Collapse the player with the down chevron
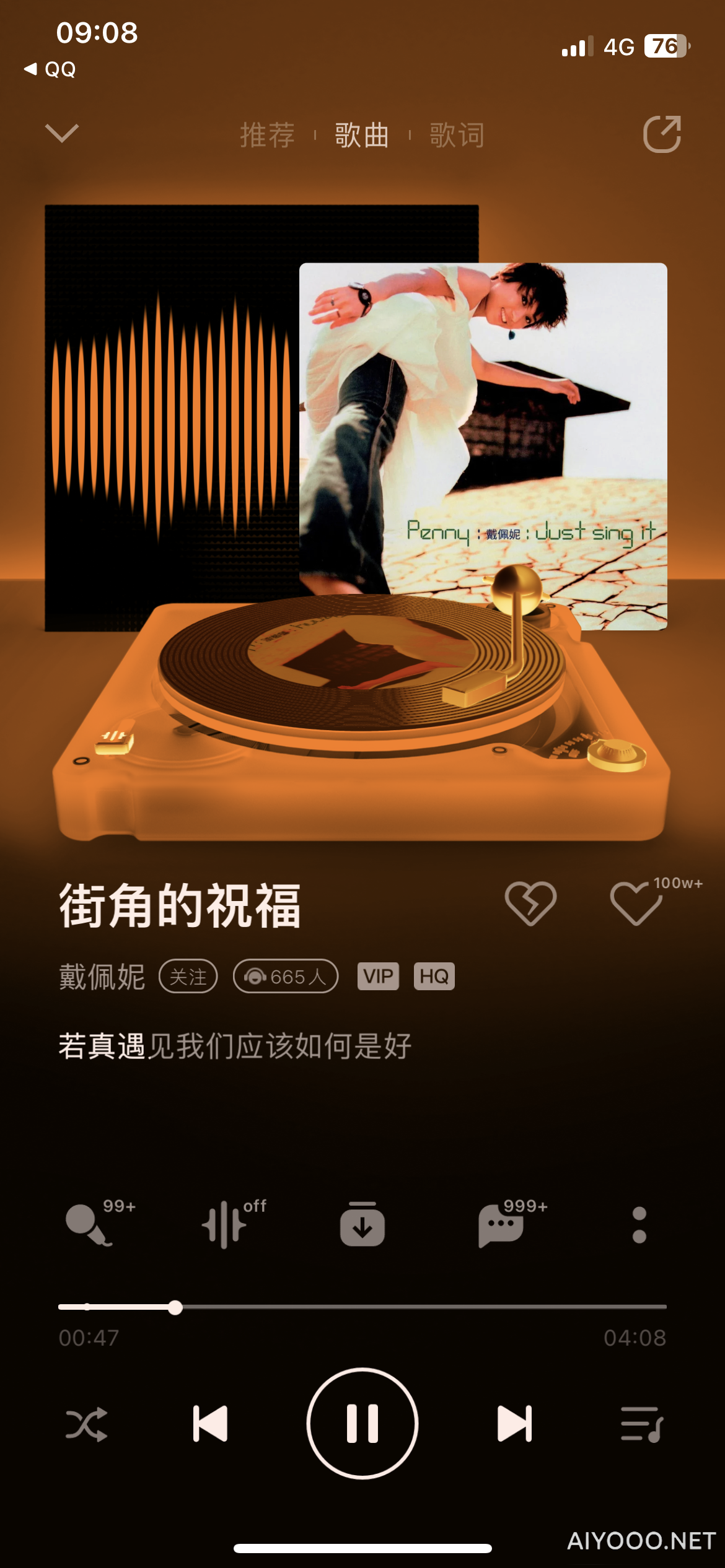This screenshot has width=725, height=1568. click(x=62, y=133)
